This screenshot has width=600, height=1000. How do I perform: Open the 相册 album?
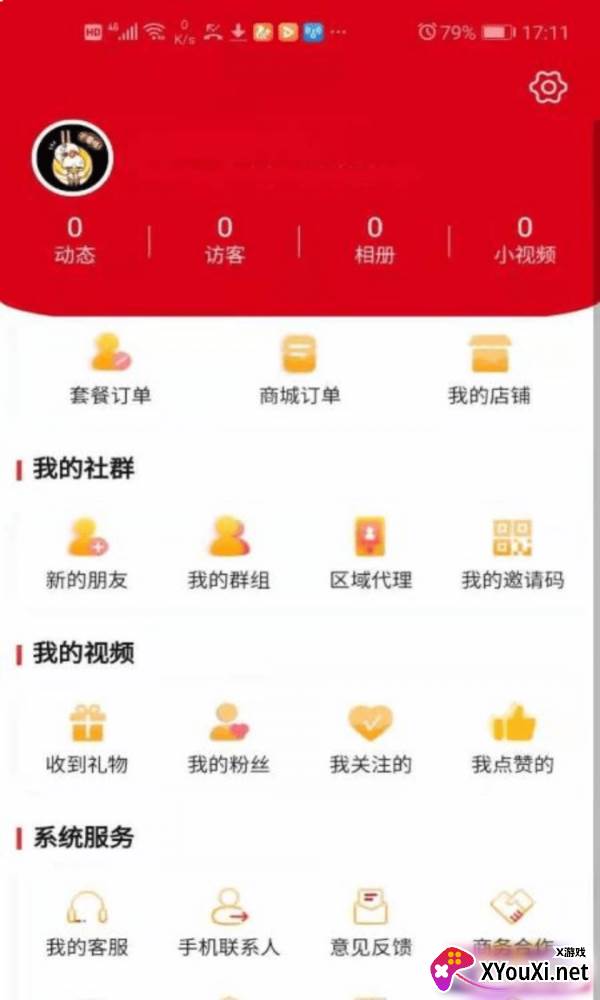pyautogui.click(x=375, y=241)
